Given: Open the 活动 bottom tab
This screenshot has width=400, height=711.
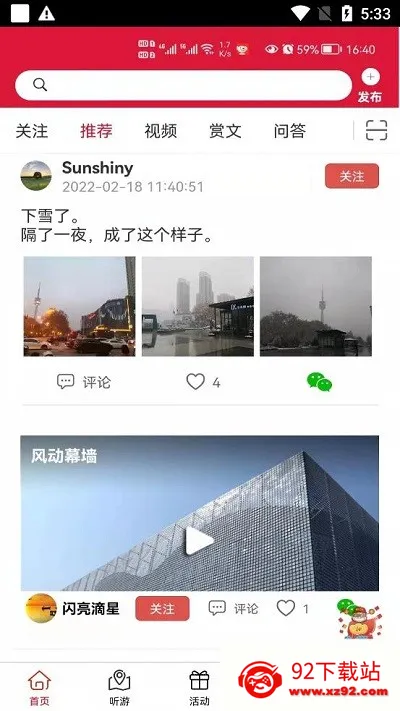Looking at the screenshot, I should (199, 688).
